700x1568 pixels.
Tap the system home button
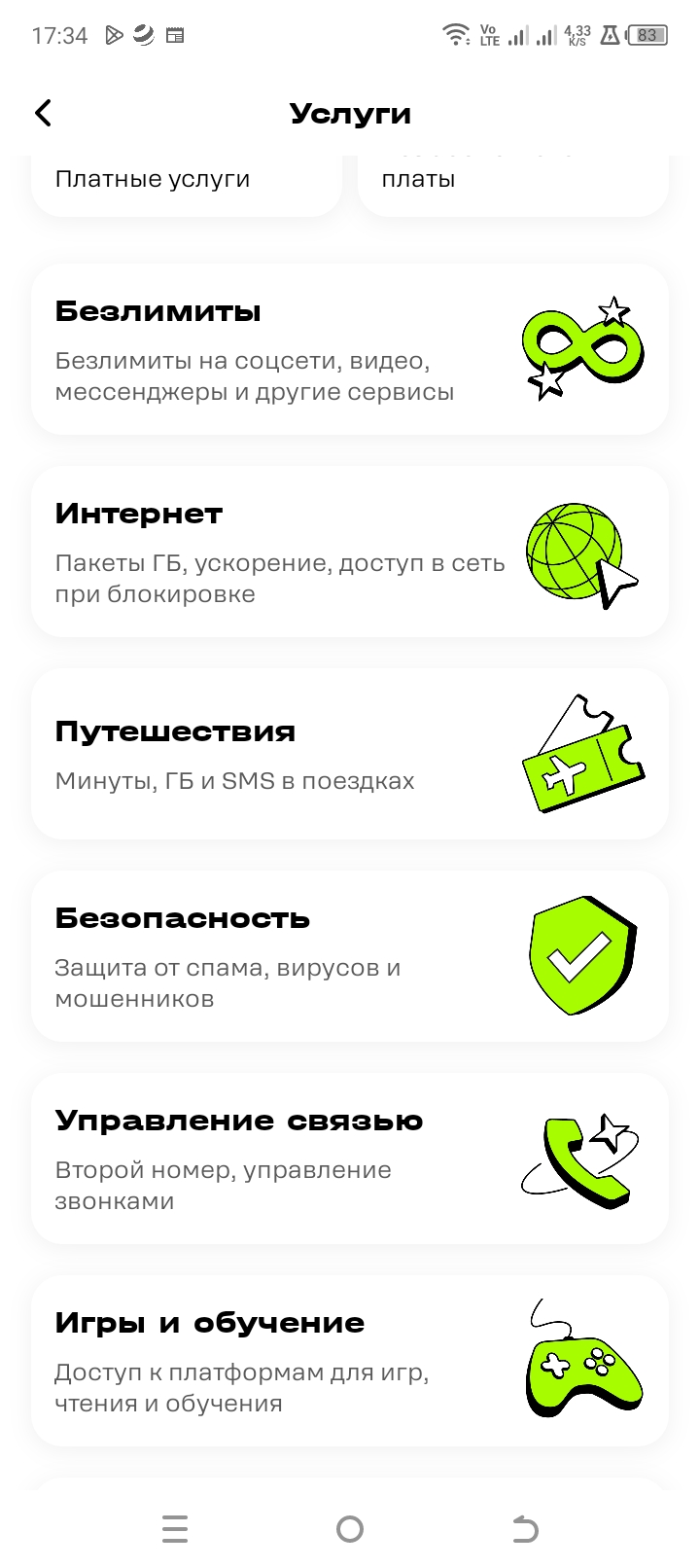coord(350,1530)
